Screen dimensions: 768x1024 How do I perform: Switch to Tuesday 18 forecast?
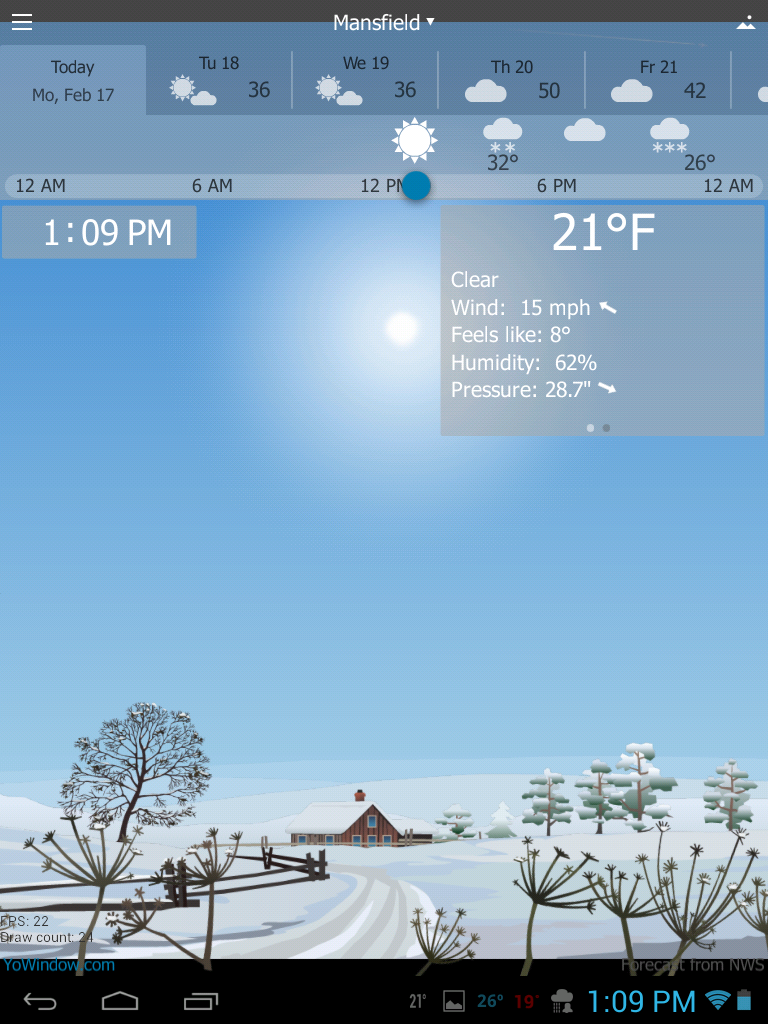click(219, 80)
